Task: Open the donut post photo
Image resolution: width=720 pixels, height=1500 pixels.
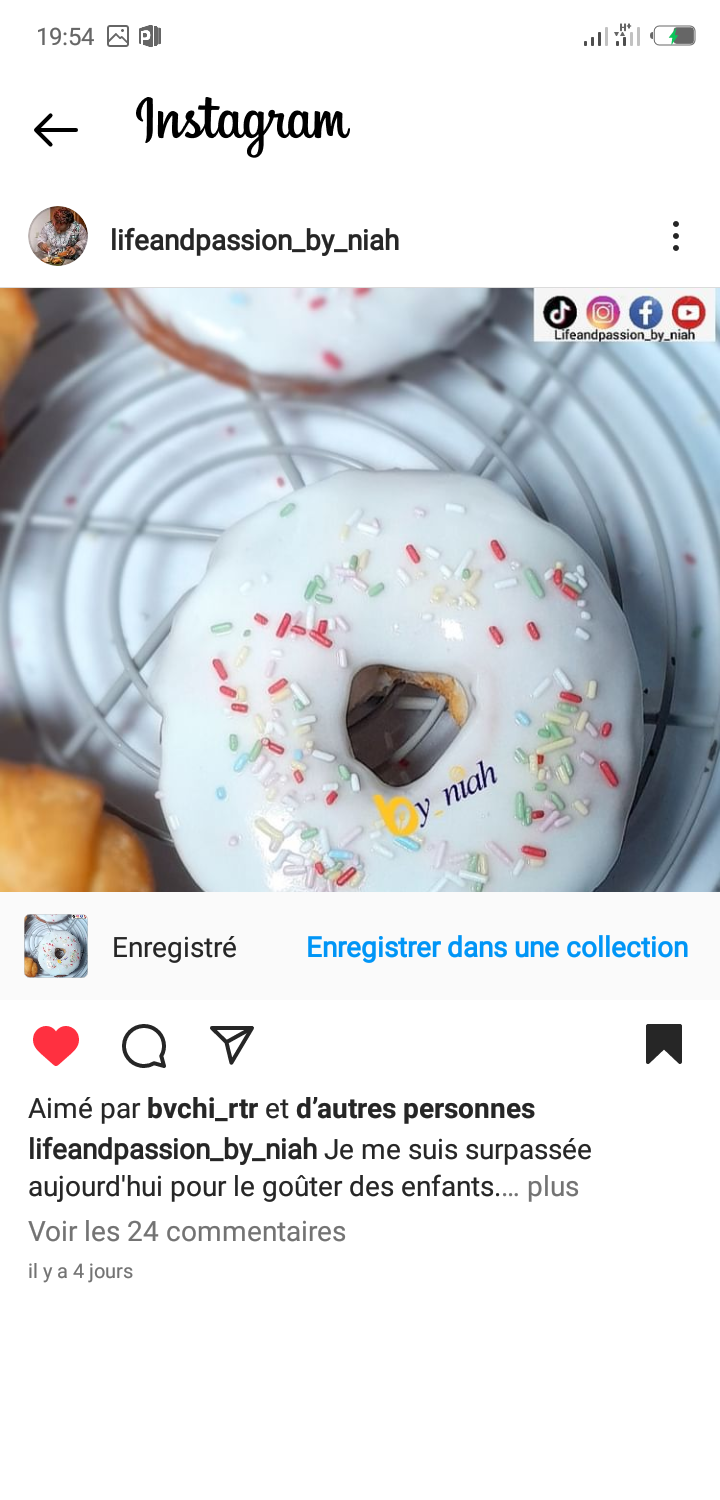Action: tap(360, 590)
